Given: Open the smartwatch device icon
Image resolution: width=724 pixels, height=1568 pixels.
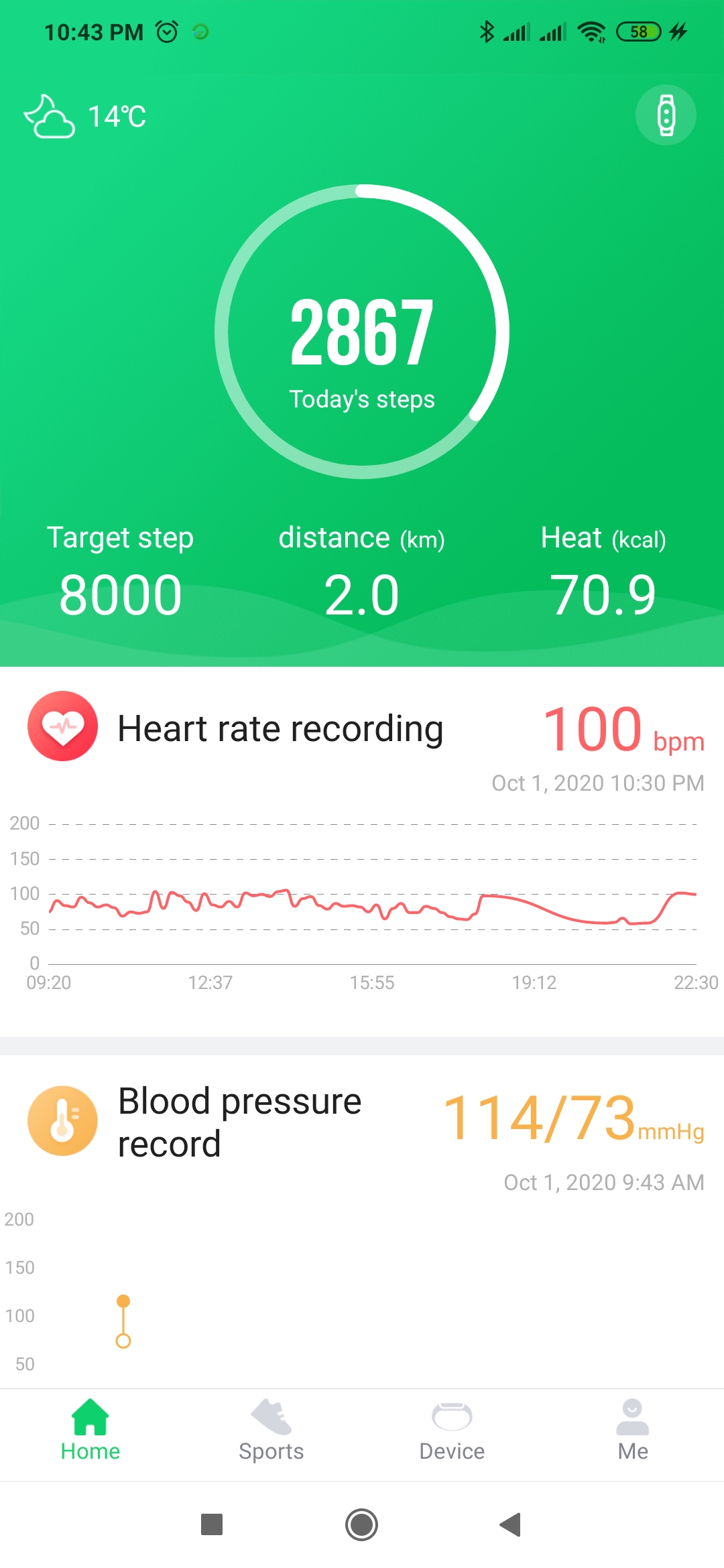Looking at the screenshot, I should (666, 115).
